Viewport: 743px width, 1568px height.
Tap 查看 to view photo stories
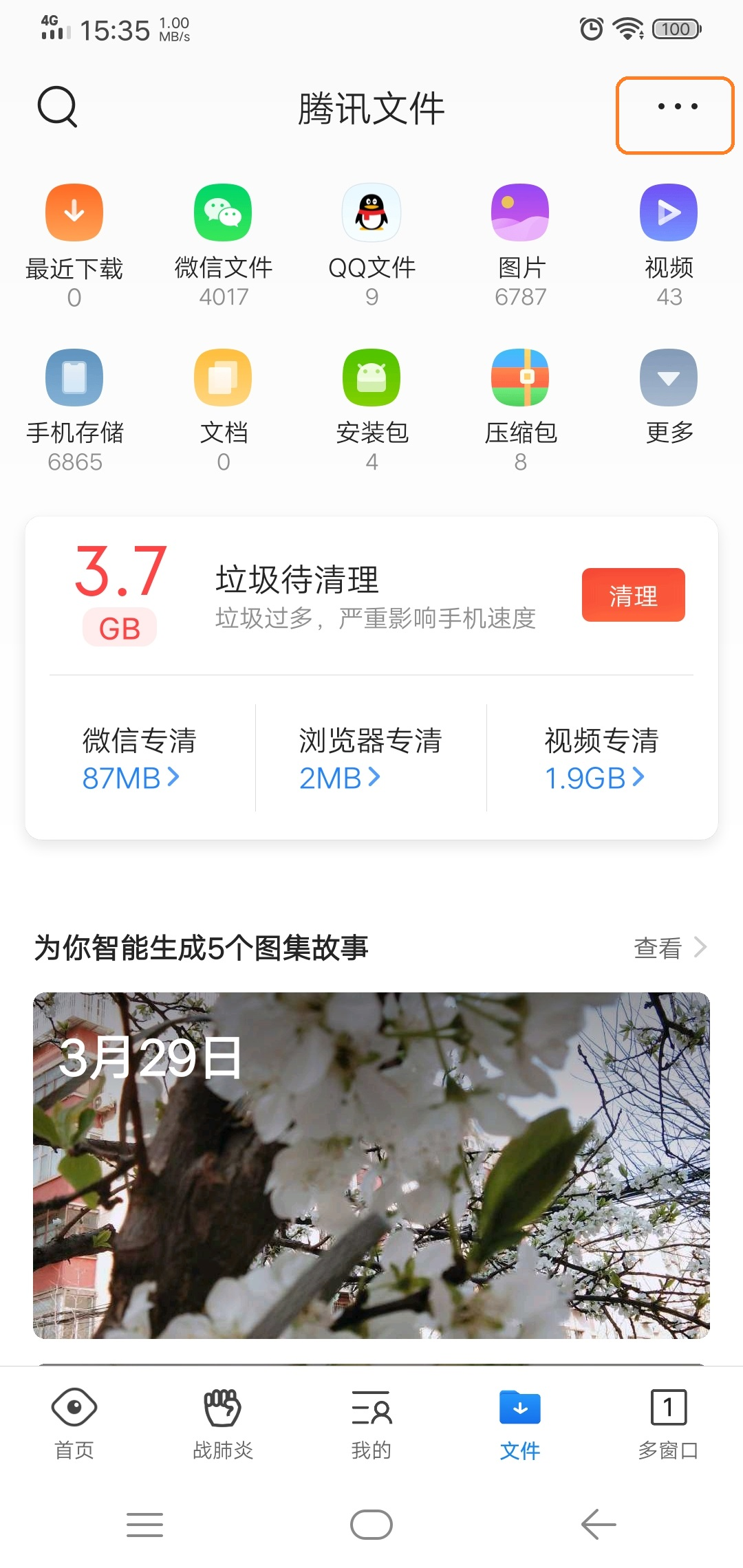[669, 948]
